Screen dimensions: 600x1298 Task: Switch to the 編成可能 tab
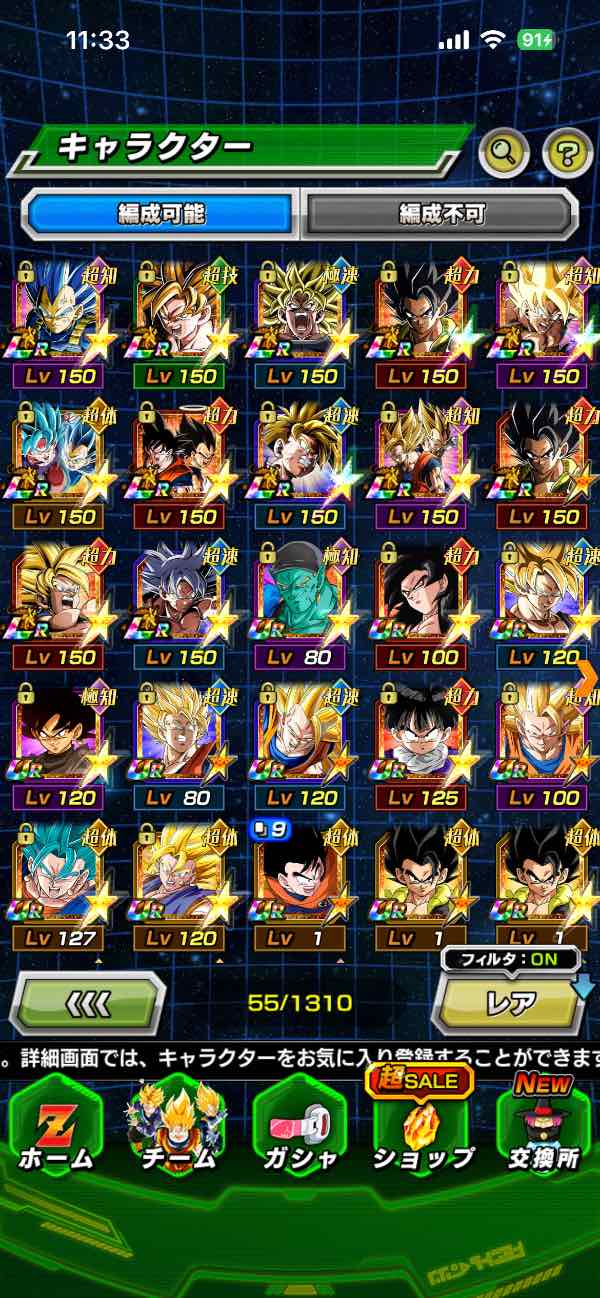tap(161, 213)
